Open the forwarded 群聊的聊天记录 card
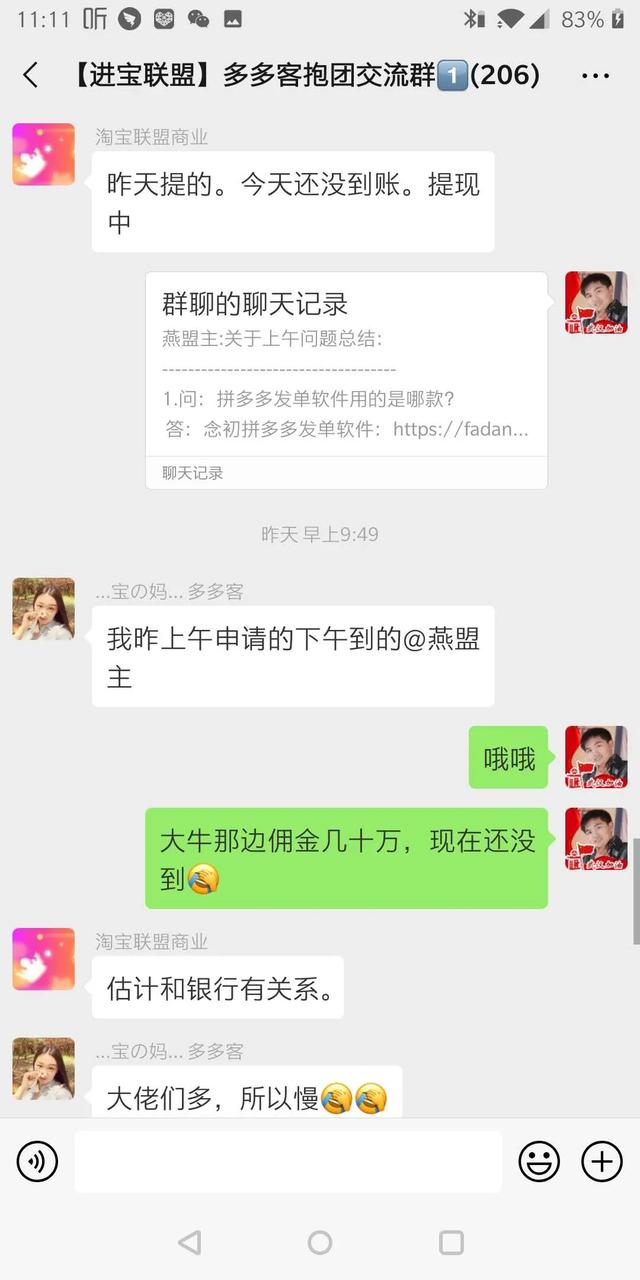 pyautogui.click(x=346, y=380)
